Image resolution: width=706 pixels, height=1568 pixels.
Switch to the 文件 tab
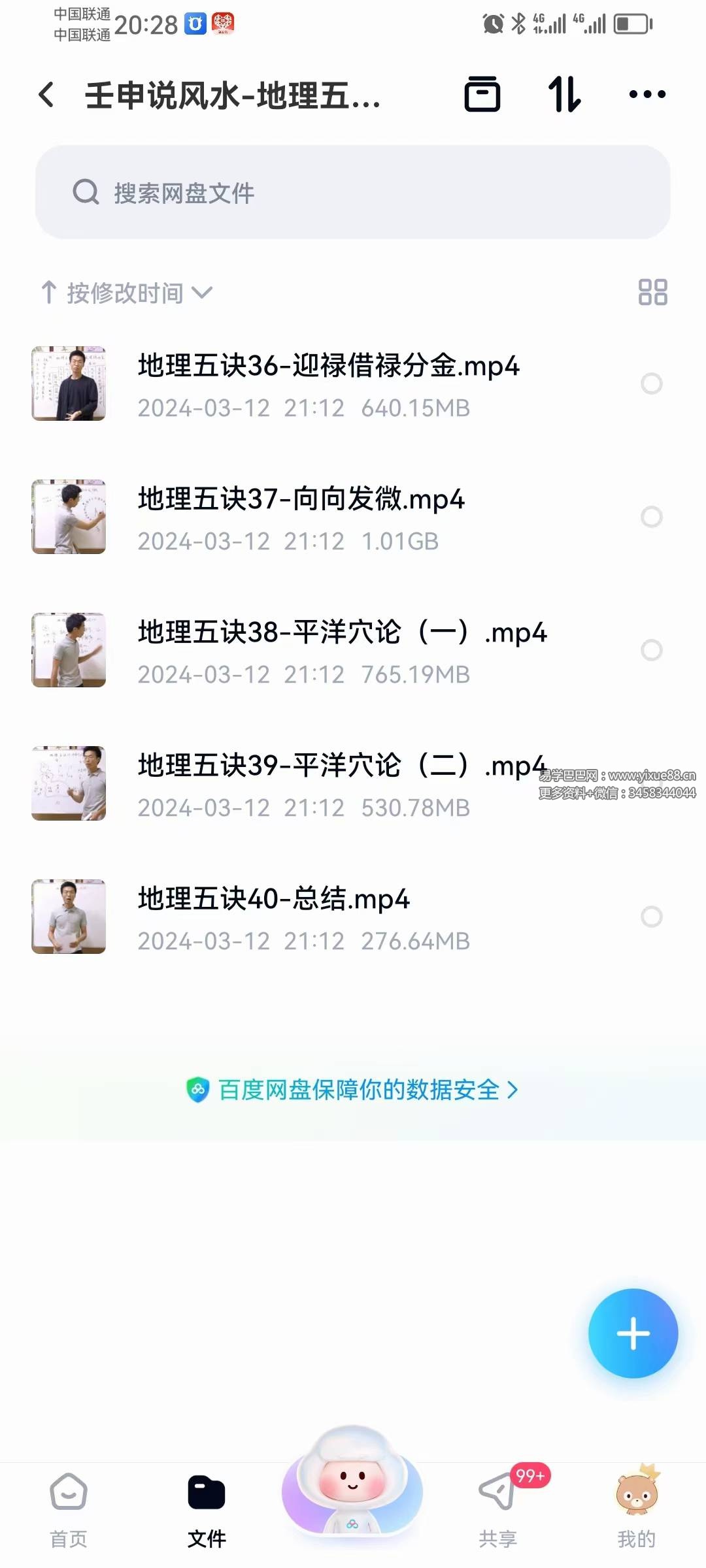(207, 1510)
